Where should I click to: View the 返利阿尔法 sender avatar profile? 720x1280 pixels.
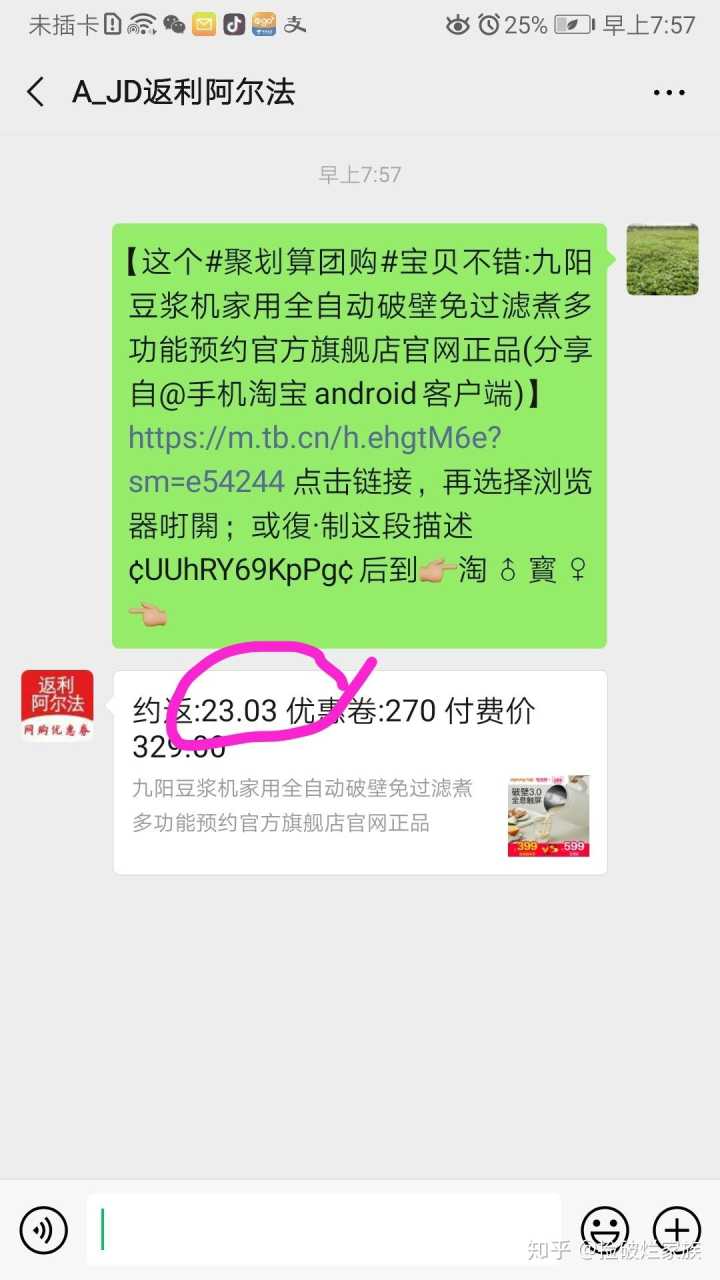click(x=57, y=706)
